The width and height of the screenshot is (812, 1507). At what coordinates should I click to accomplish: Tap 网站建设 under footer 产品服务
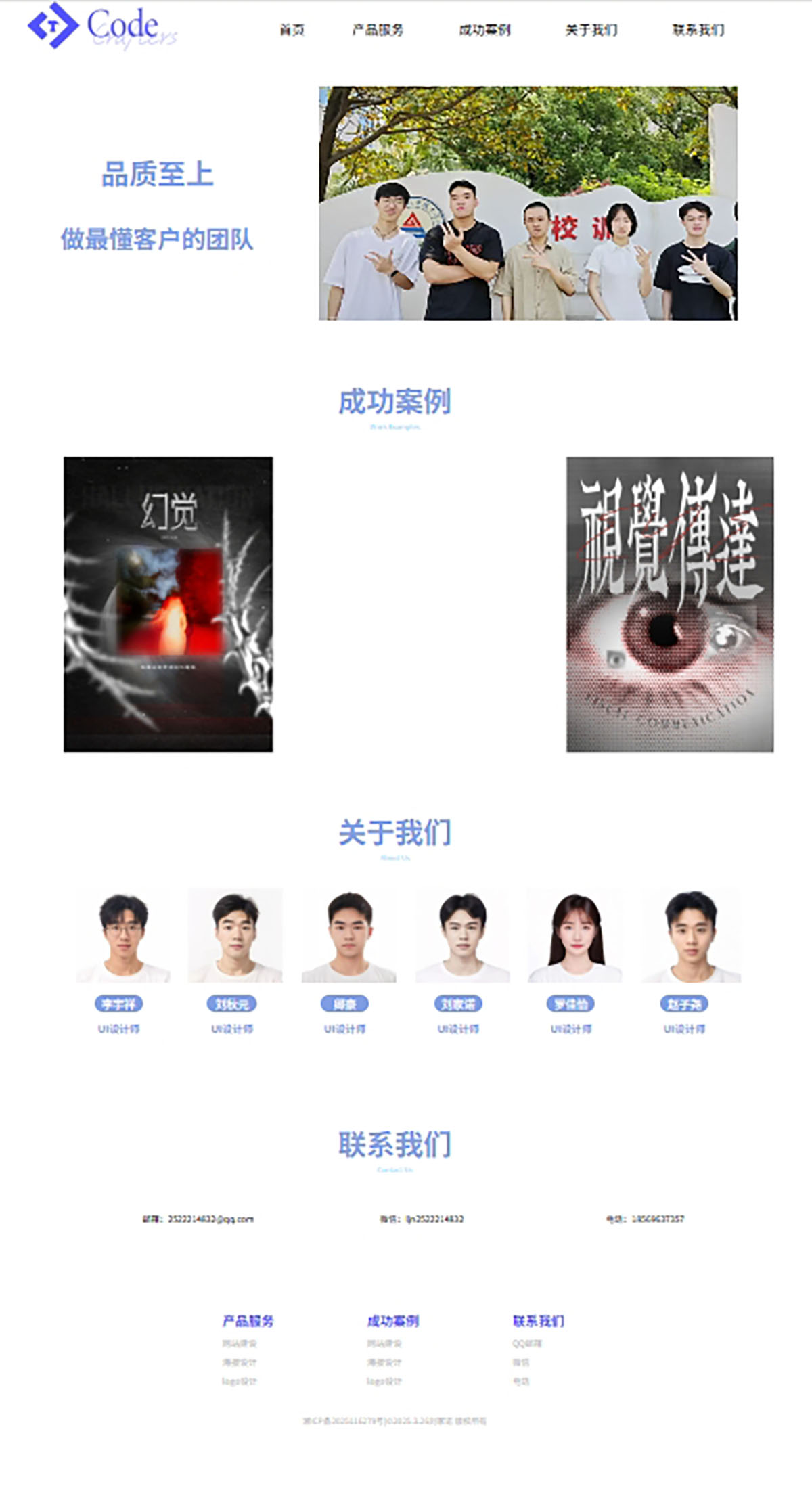click(240, 1343)
